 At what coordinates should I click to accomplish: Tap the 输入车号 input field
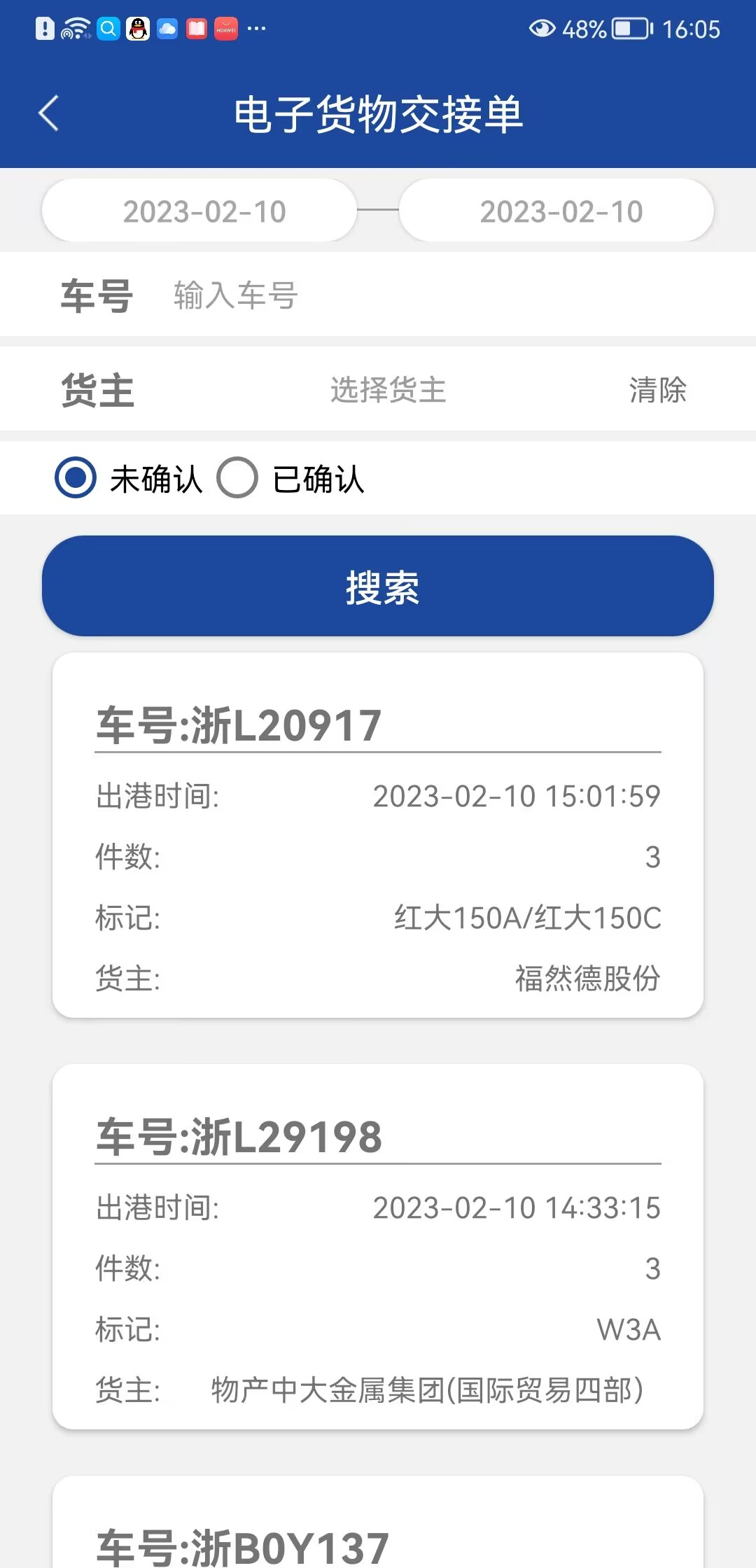[420, 295]
